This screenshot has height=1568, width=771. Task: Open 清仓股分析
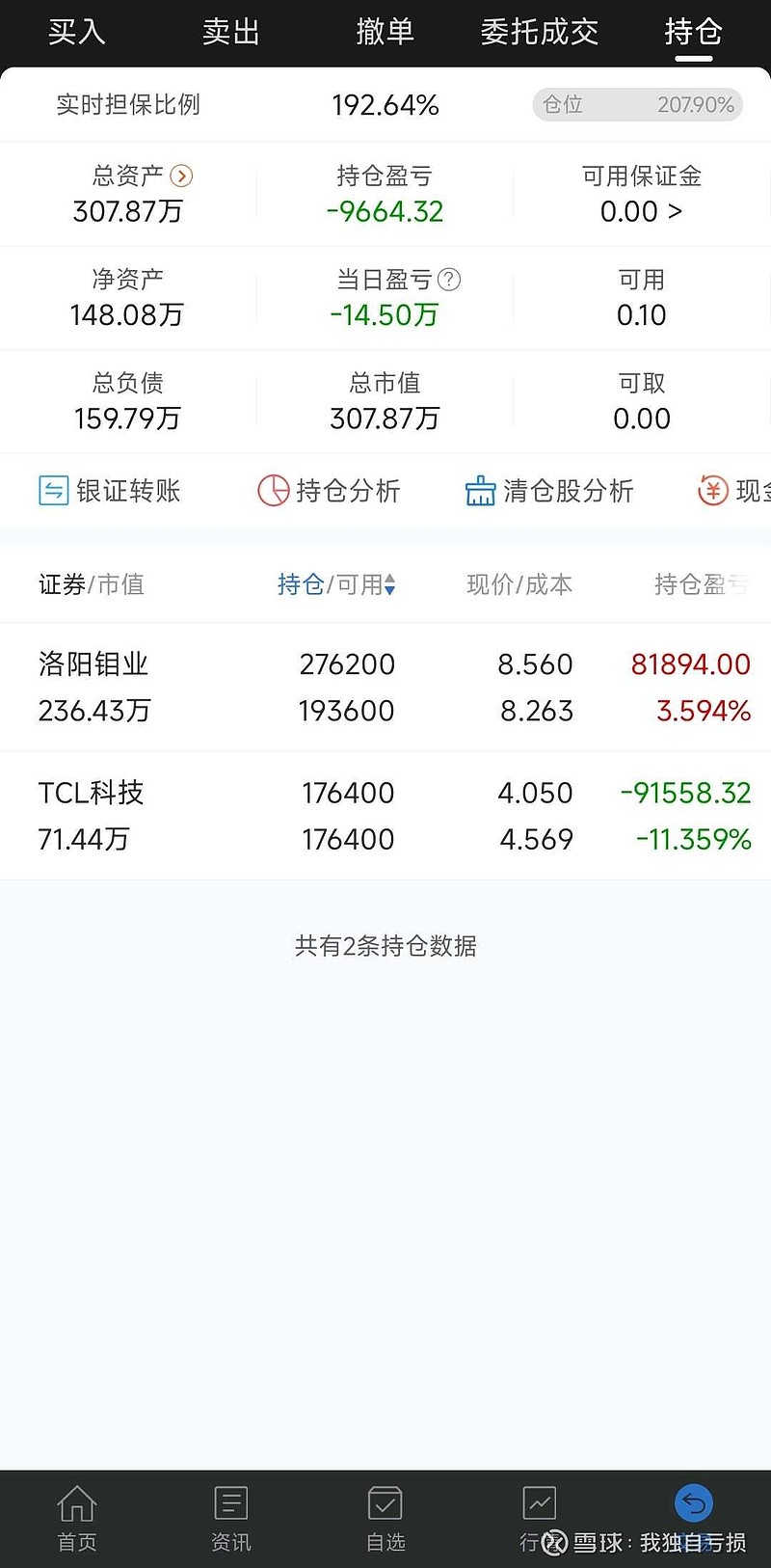[549, 491]
